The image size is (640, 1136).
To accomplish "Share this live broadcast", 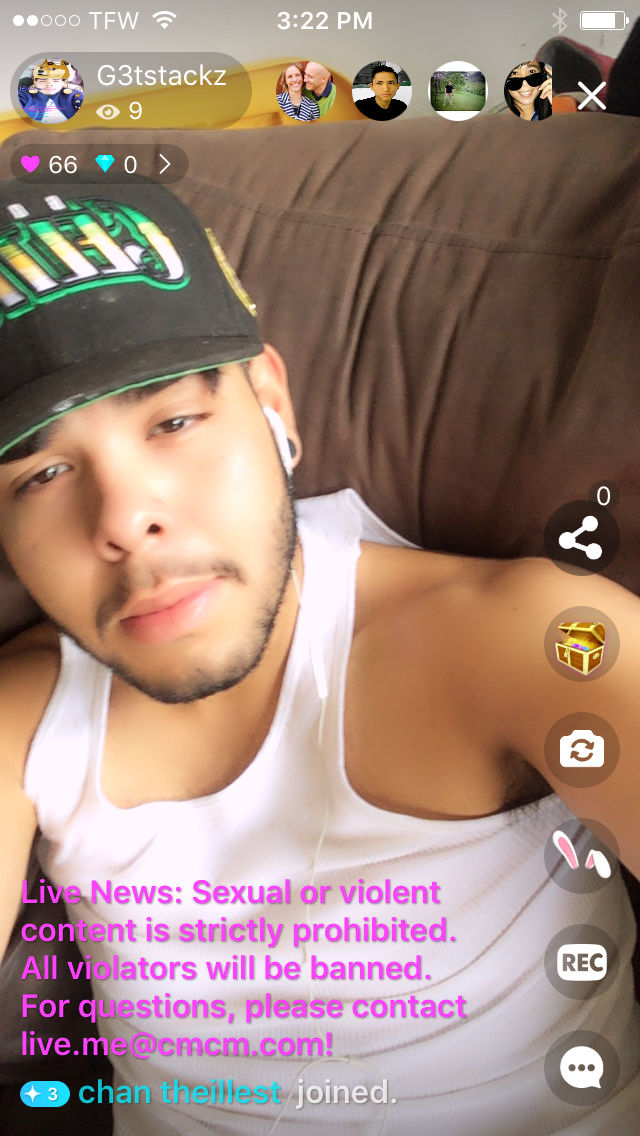I will click(581, 539).
